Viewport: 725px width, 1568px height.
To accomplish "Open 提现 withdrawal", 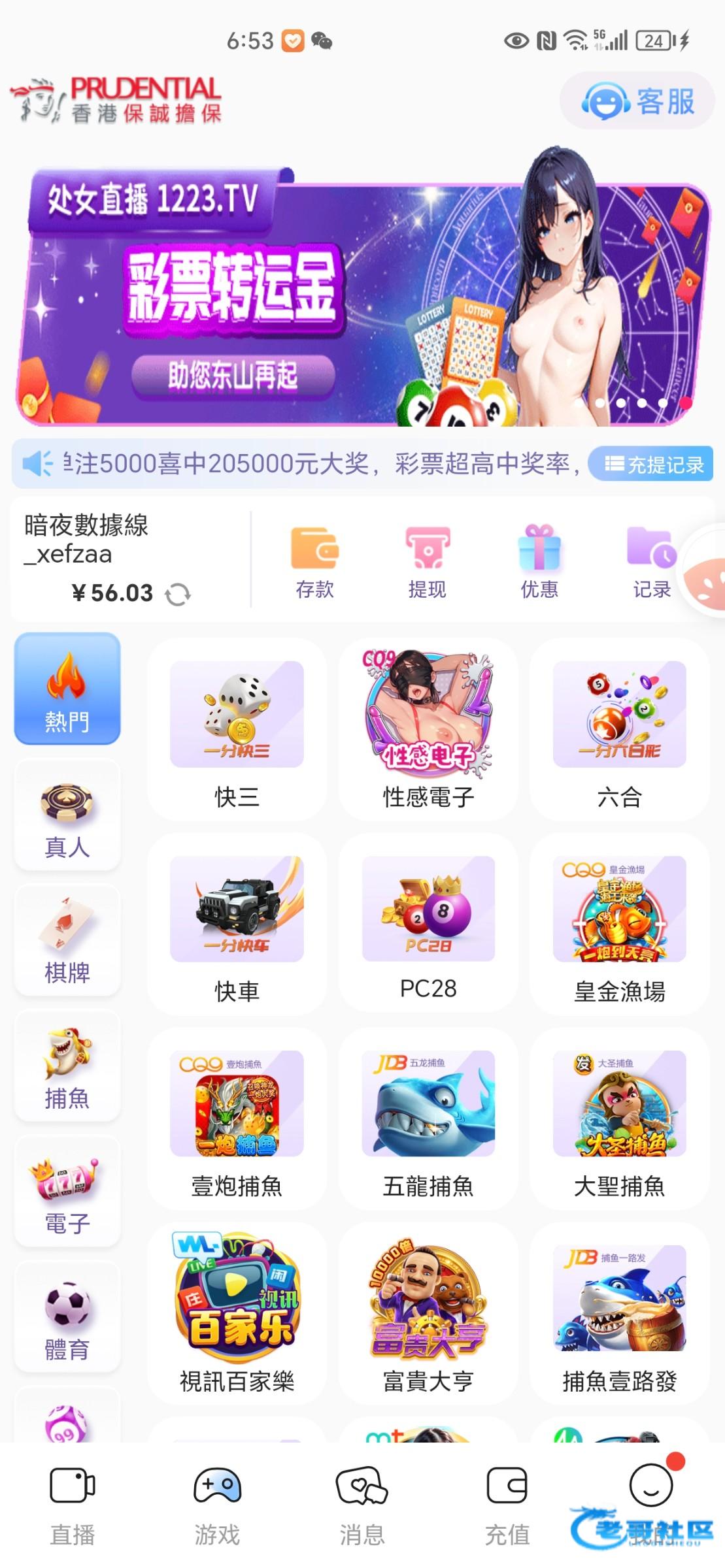I will 427,562.
